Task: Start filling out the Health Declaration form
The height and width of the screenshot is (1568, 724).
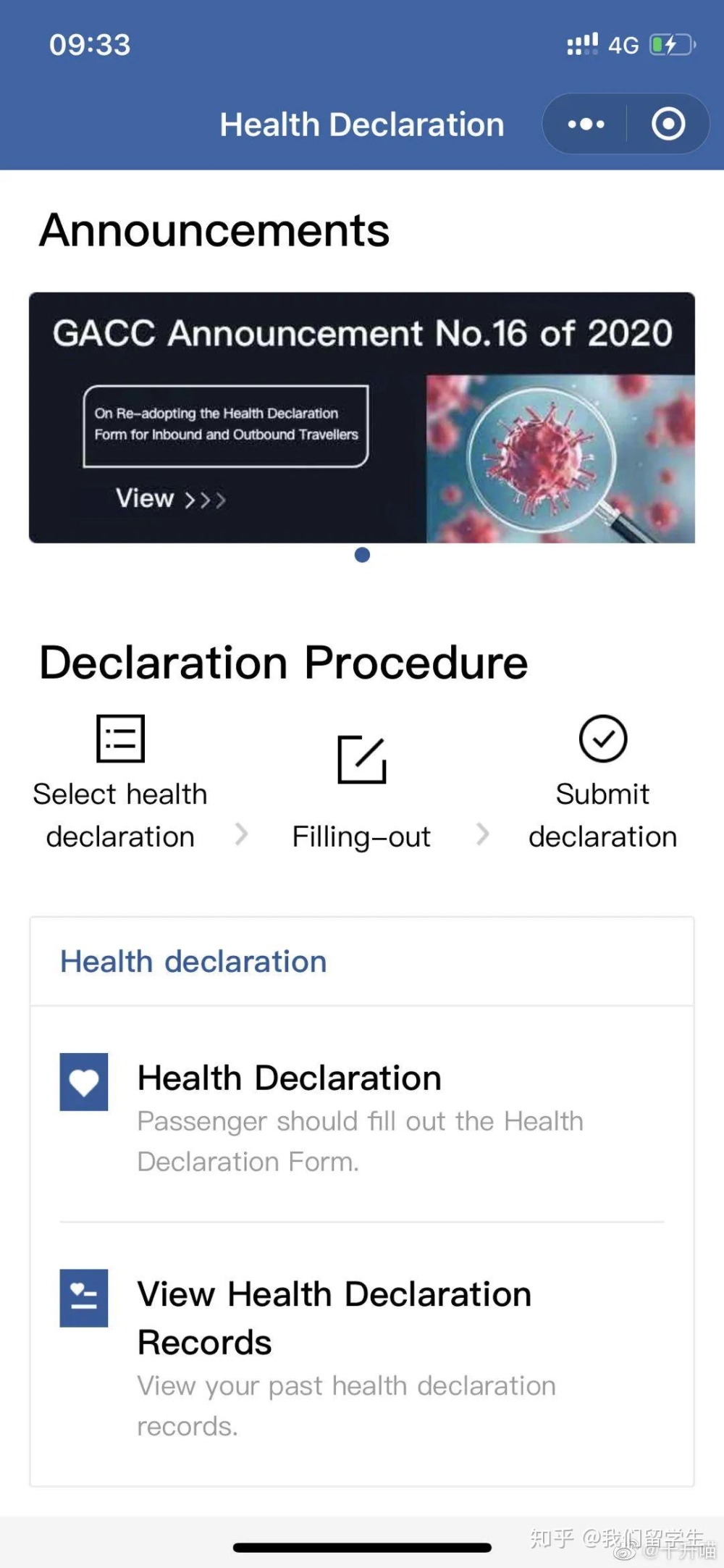Action: coord(362,1115)
